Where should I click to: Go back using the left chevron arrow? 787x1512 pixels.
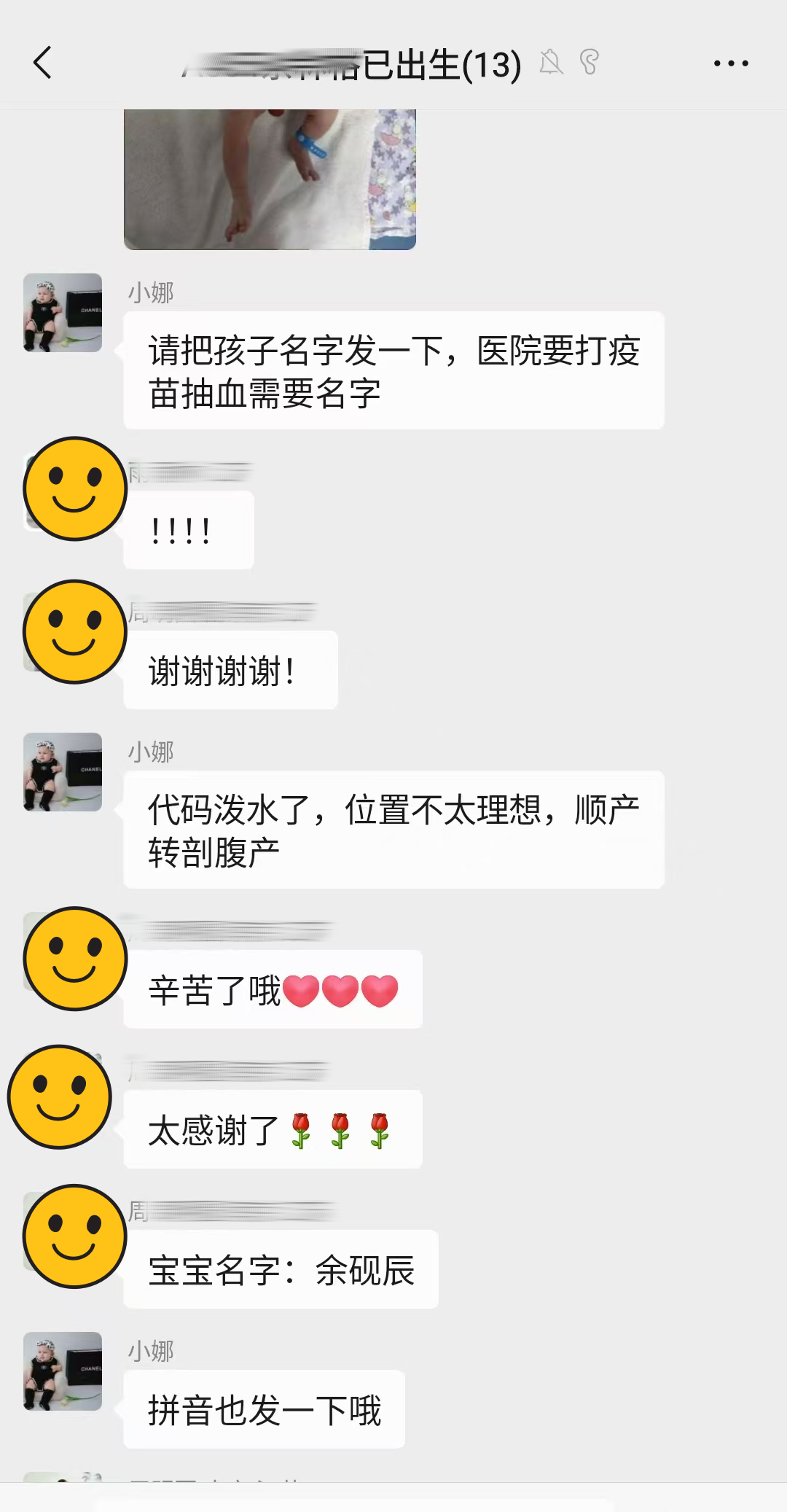(x=42, y=63)
